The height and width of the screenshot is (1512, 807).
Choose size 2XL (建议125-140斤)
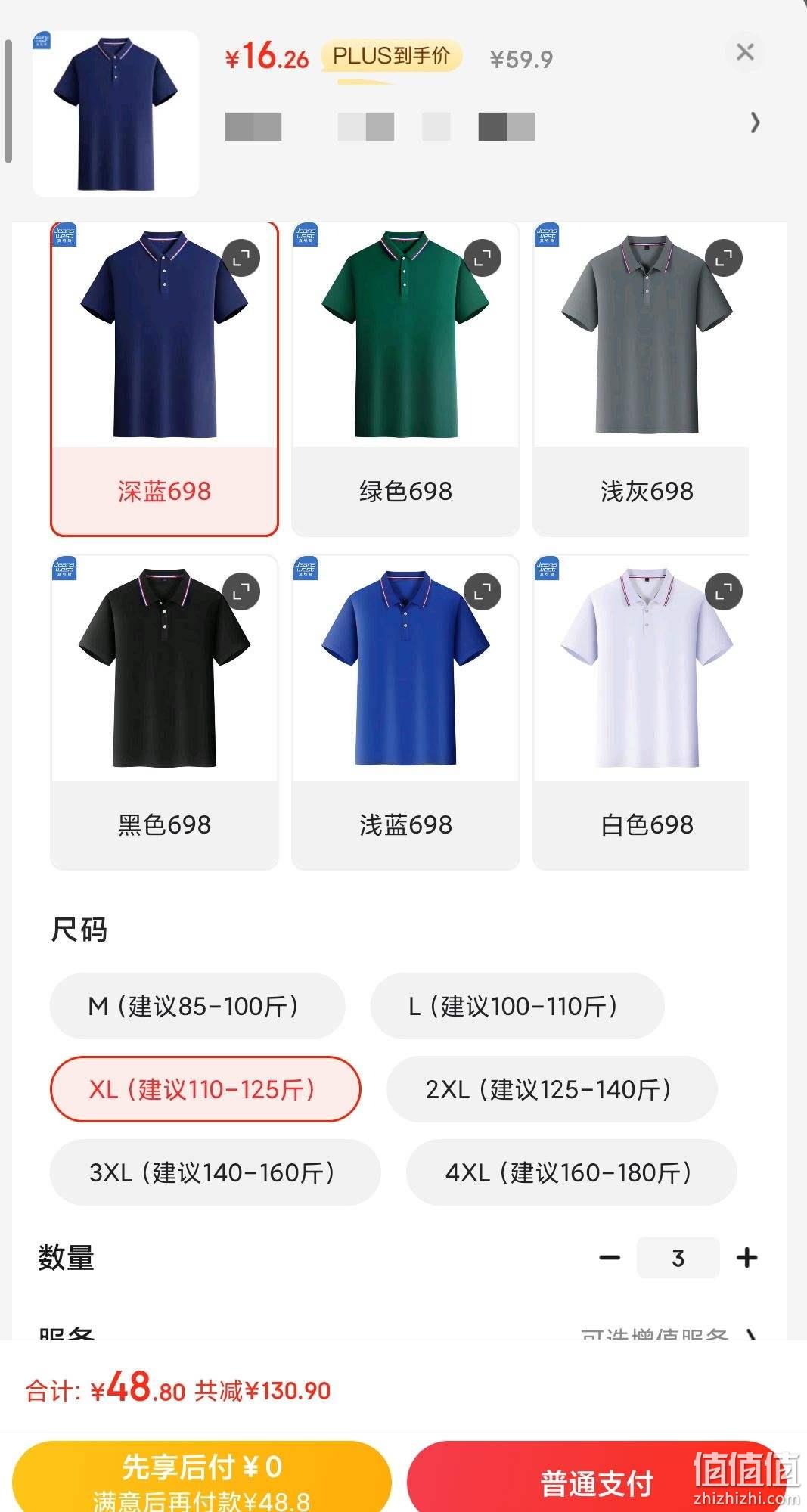(x=551, y=1089)
